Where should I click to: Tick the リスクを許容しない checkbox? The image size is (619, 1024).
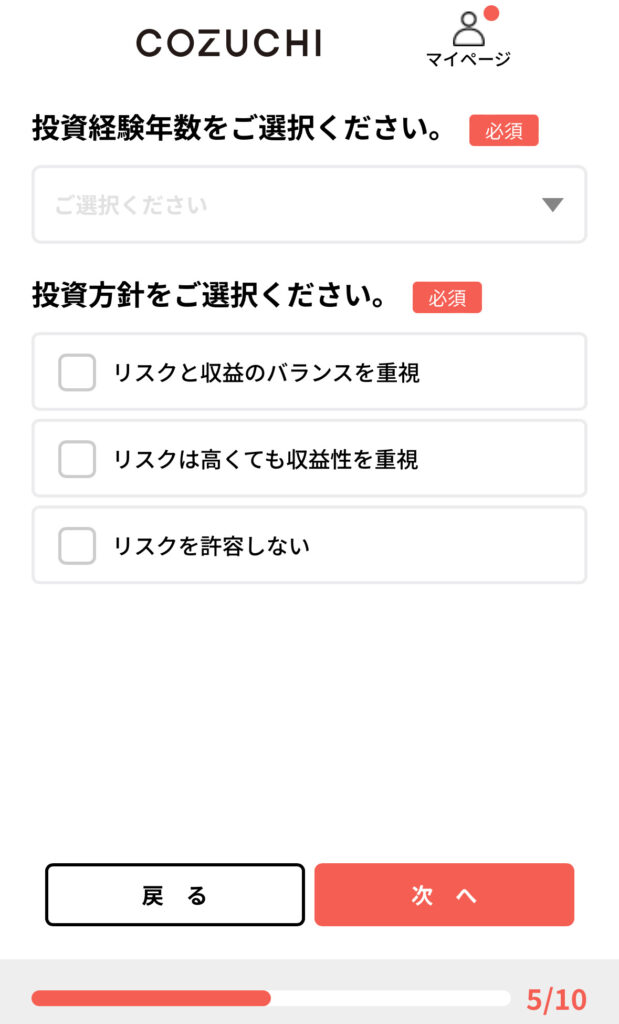click(77, 546)
